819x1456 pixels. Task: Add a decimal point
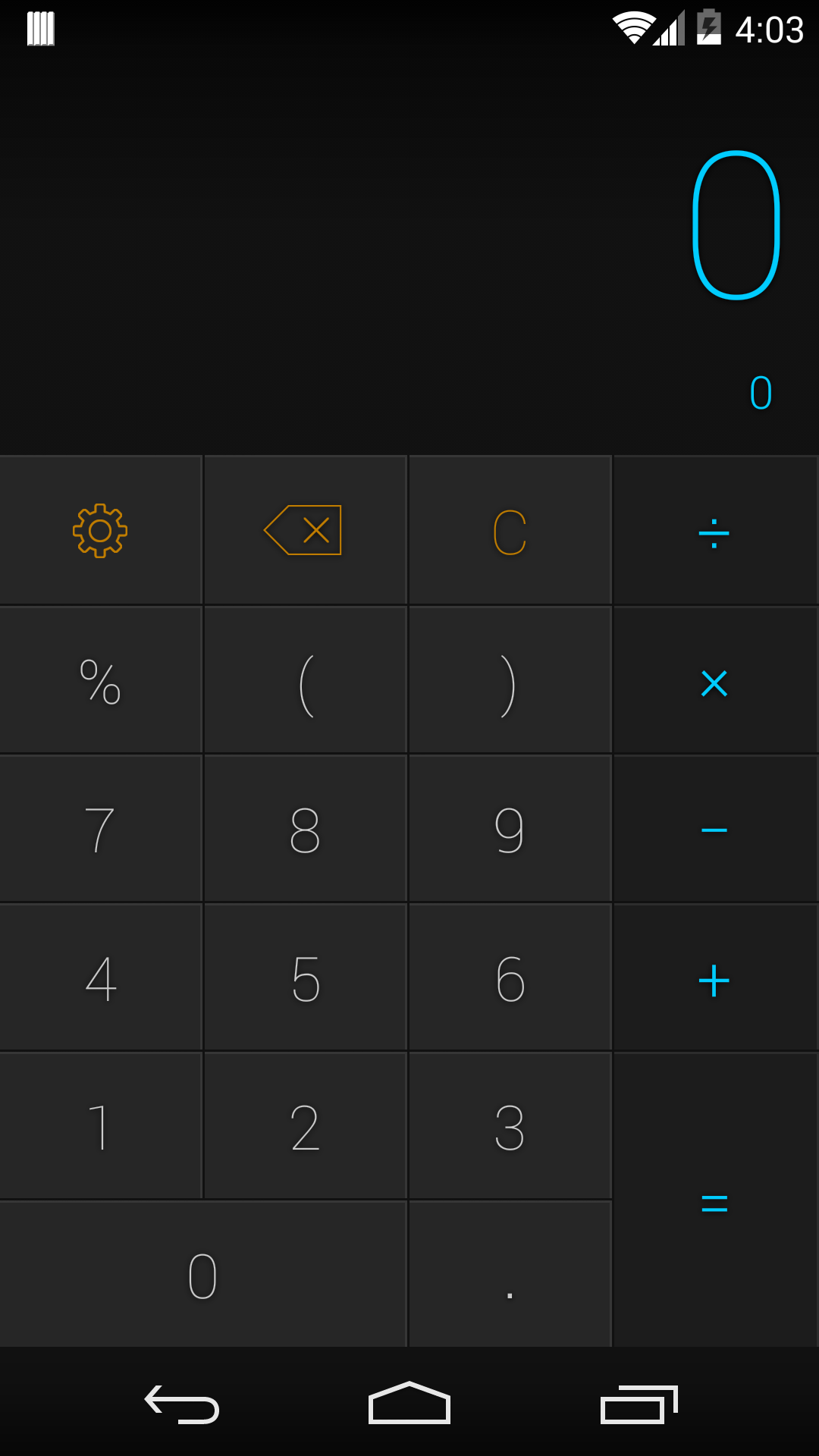[x=510, y=1276]
